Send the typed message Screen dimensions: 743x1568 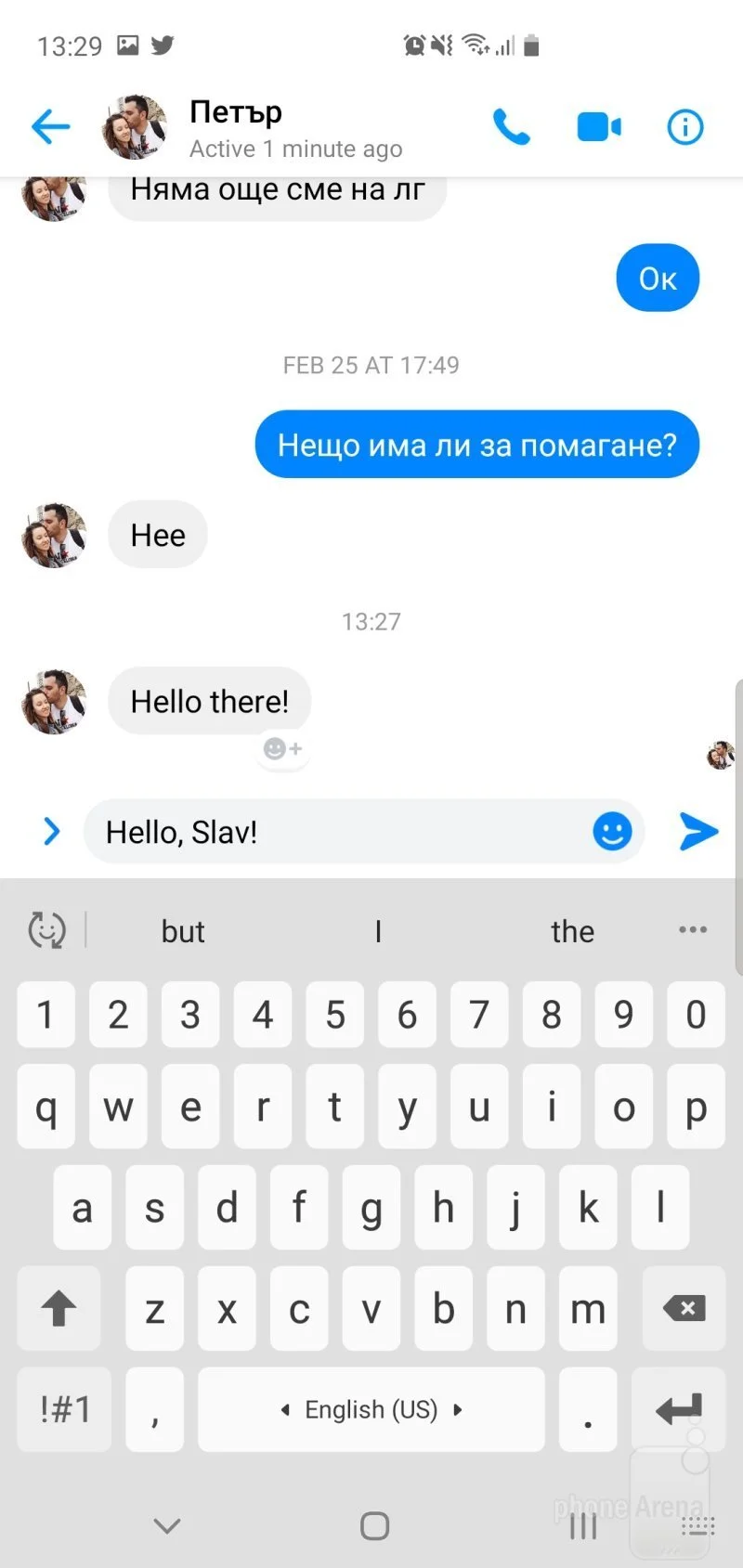698,831
